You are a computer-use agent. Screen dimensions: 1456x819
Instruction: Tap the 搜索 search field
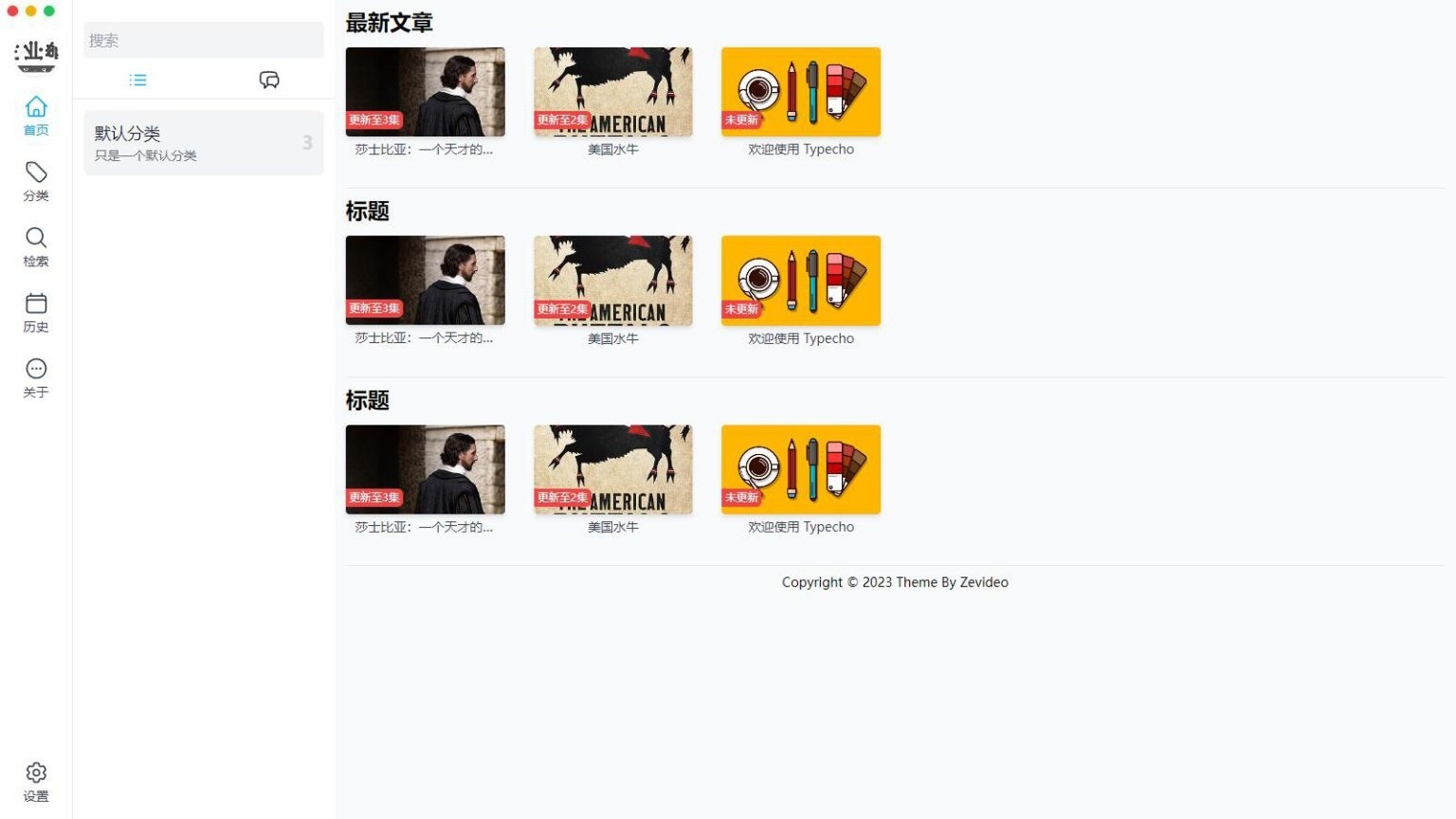point(203,41)
